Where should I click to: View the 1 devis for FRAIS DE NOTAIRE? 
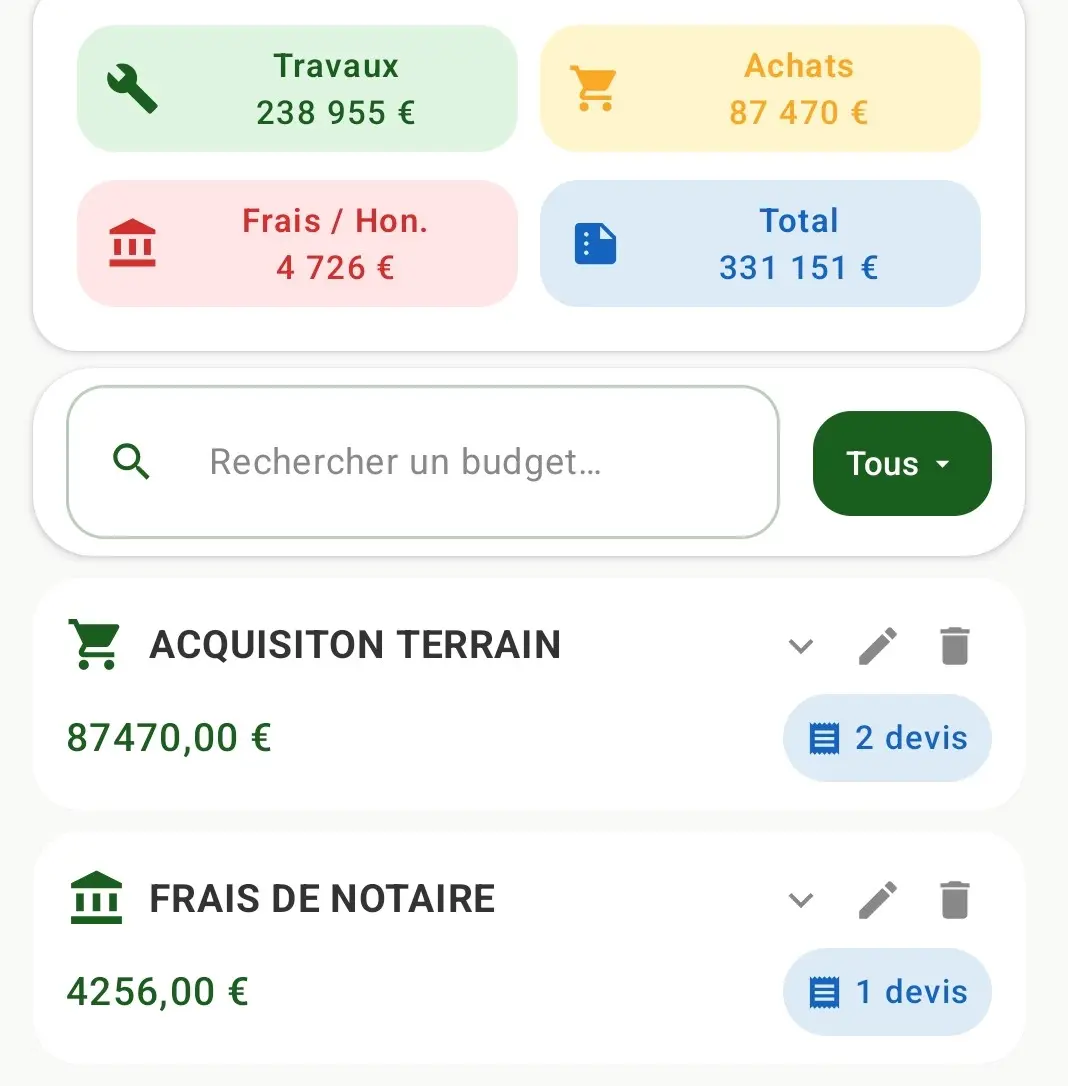click(x=887, y=991)
